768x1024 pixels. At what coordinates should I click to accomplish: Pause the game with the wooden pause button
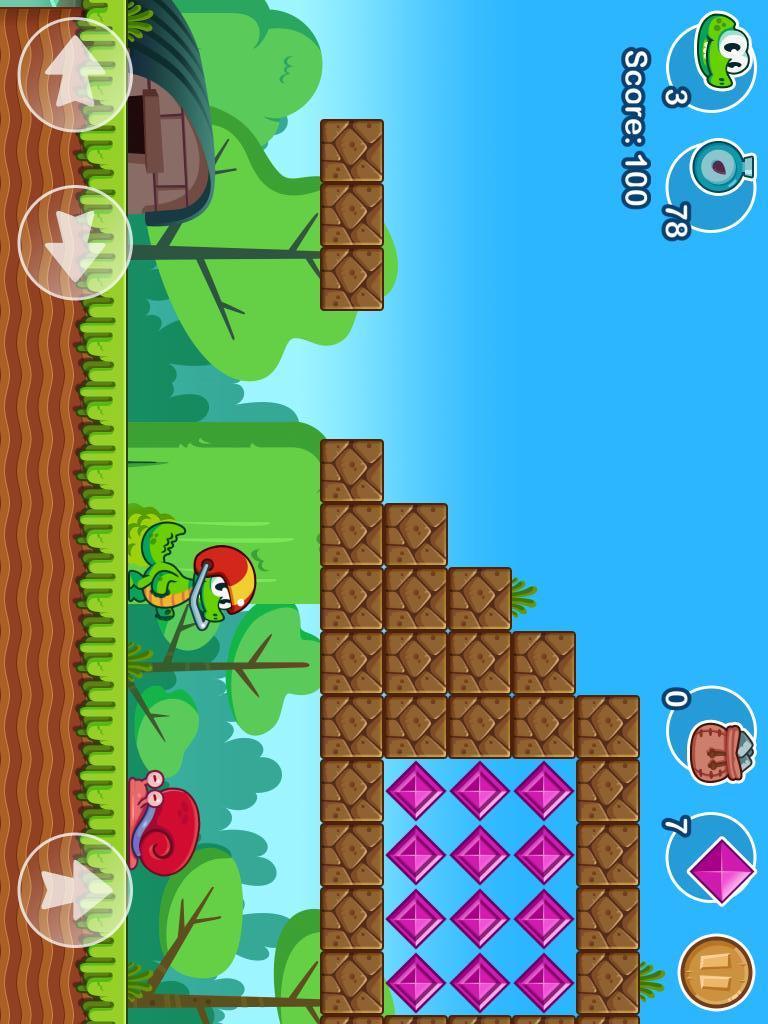[716, 972]
